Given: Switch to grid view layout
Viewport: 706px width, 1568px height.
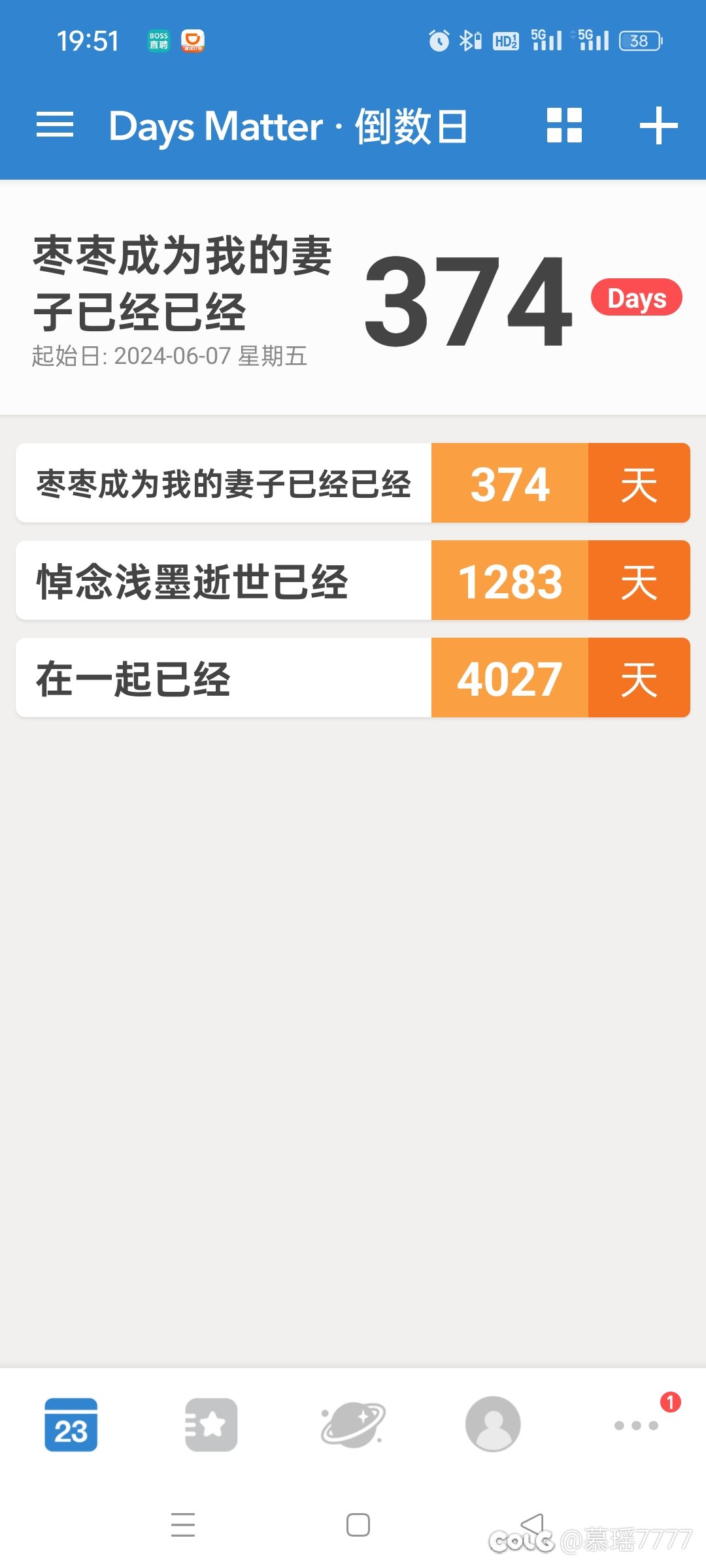Looking at the screenshot, I should coord(564,125).
